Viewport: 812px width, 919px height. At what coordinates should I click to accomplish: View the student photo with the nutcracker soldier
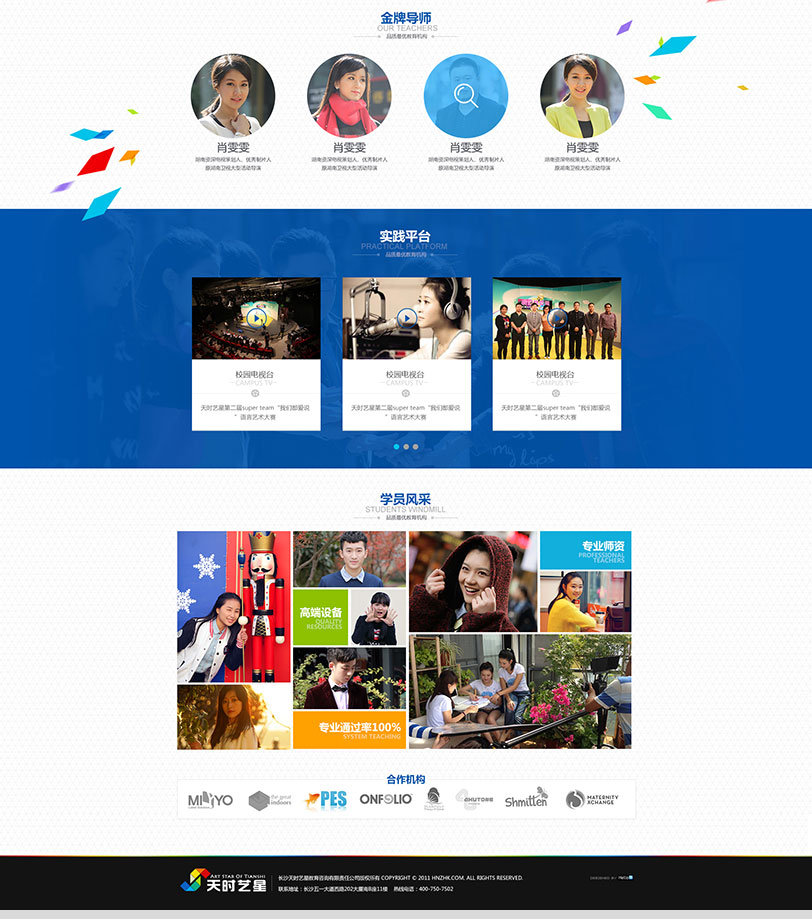click(x=234, y=607)
